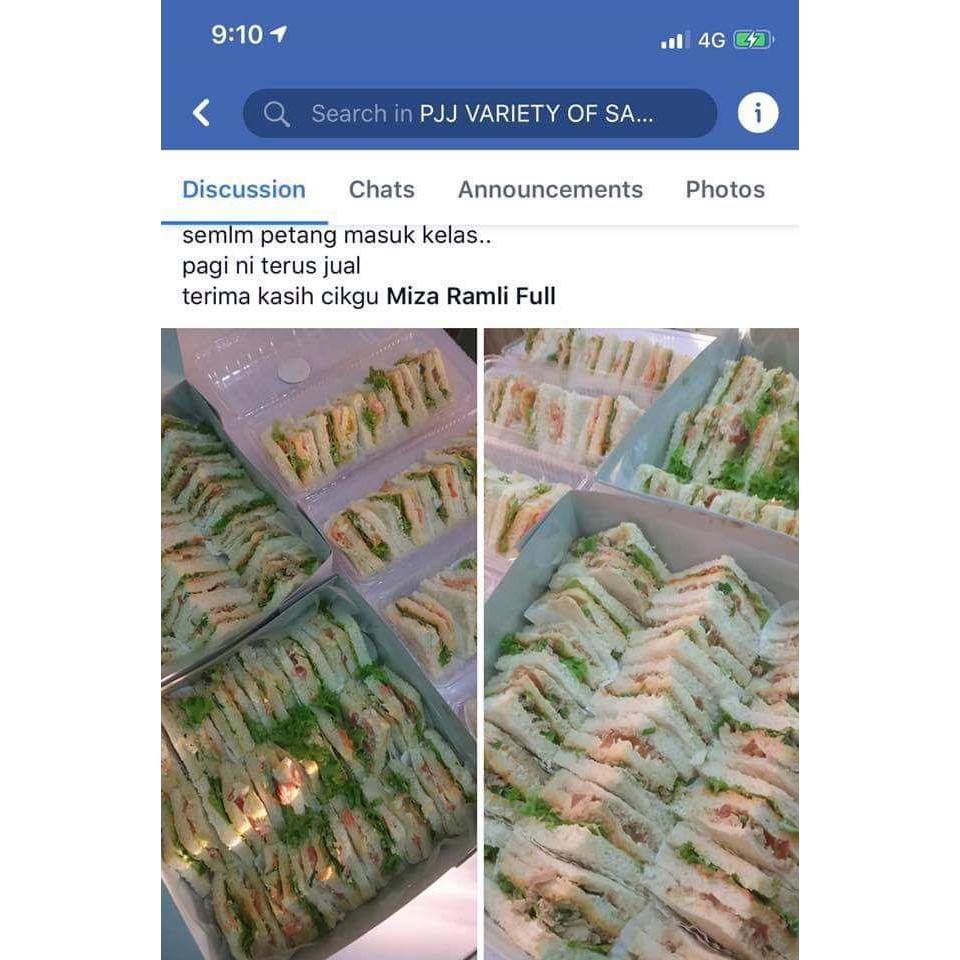Open the group info icon

coord(757,113)
